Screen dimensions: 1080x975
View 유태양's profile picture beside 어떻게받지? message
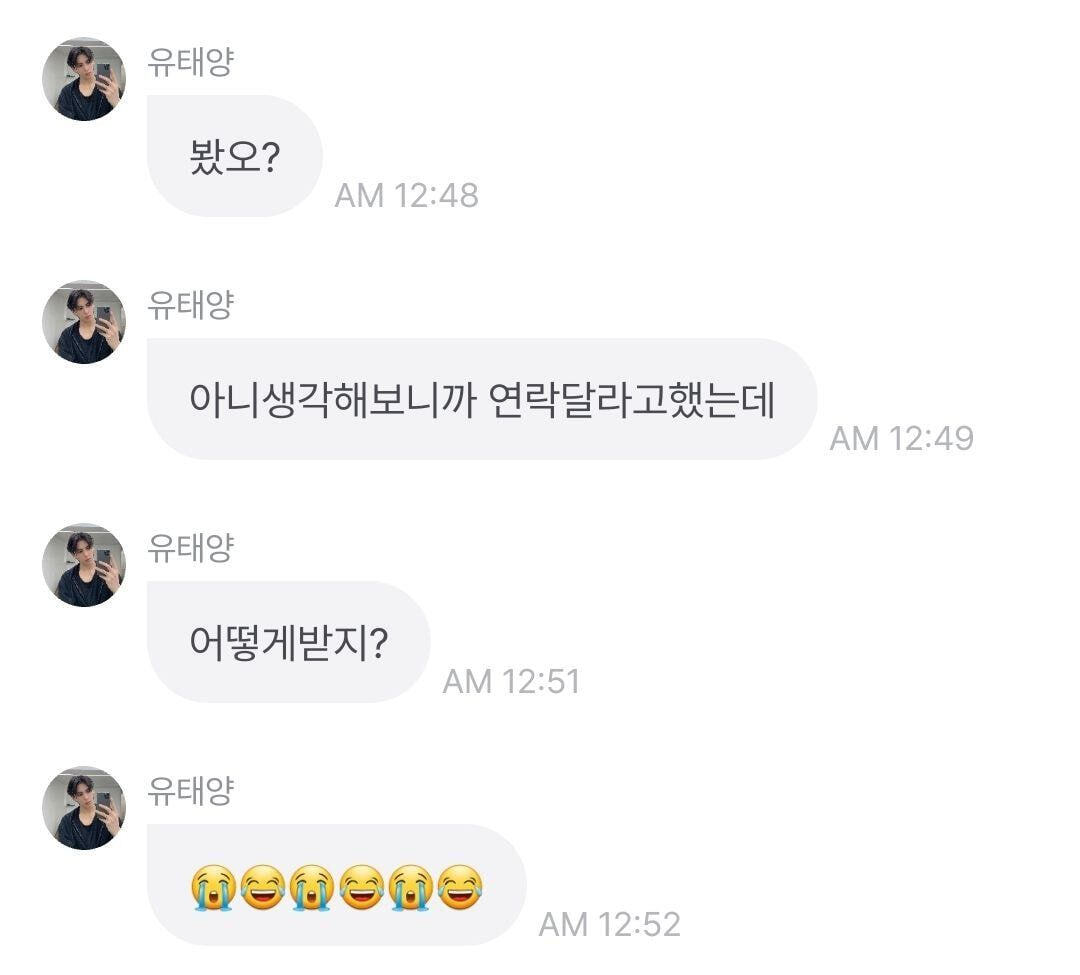[x=84, y=565]
